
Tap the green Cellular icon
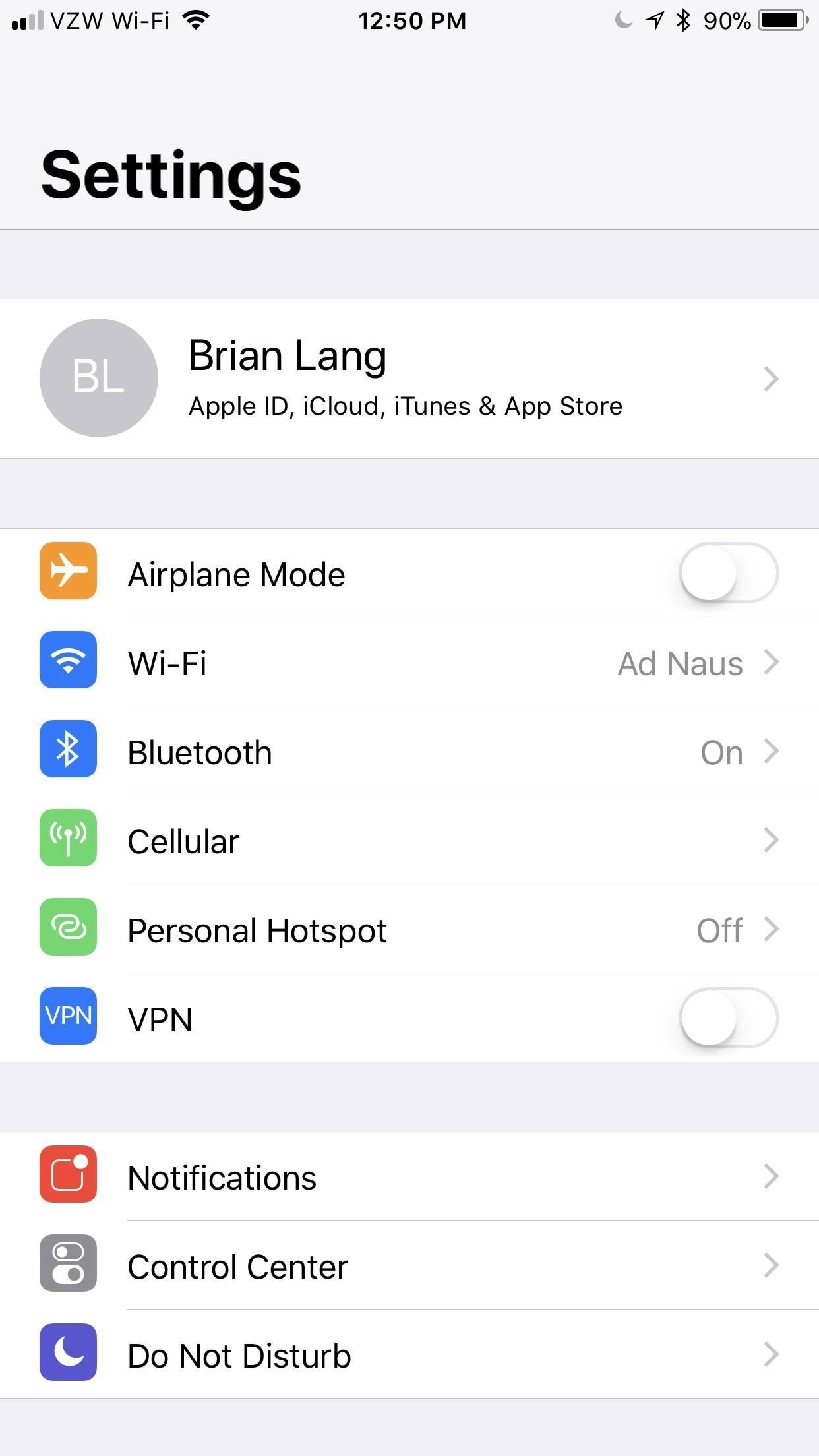[x=68, y=839]
